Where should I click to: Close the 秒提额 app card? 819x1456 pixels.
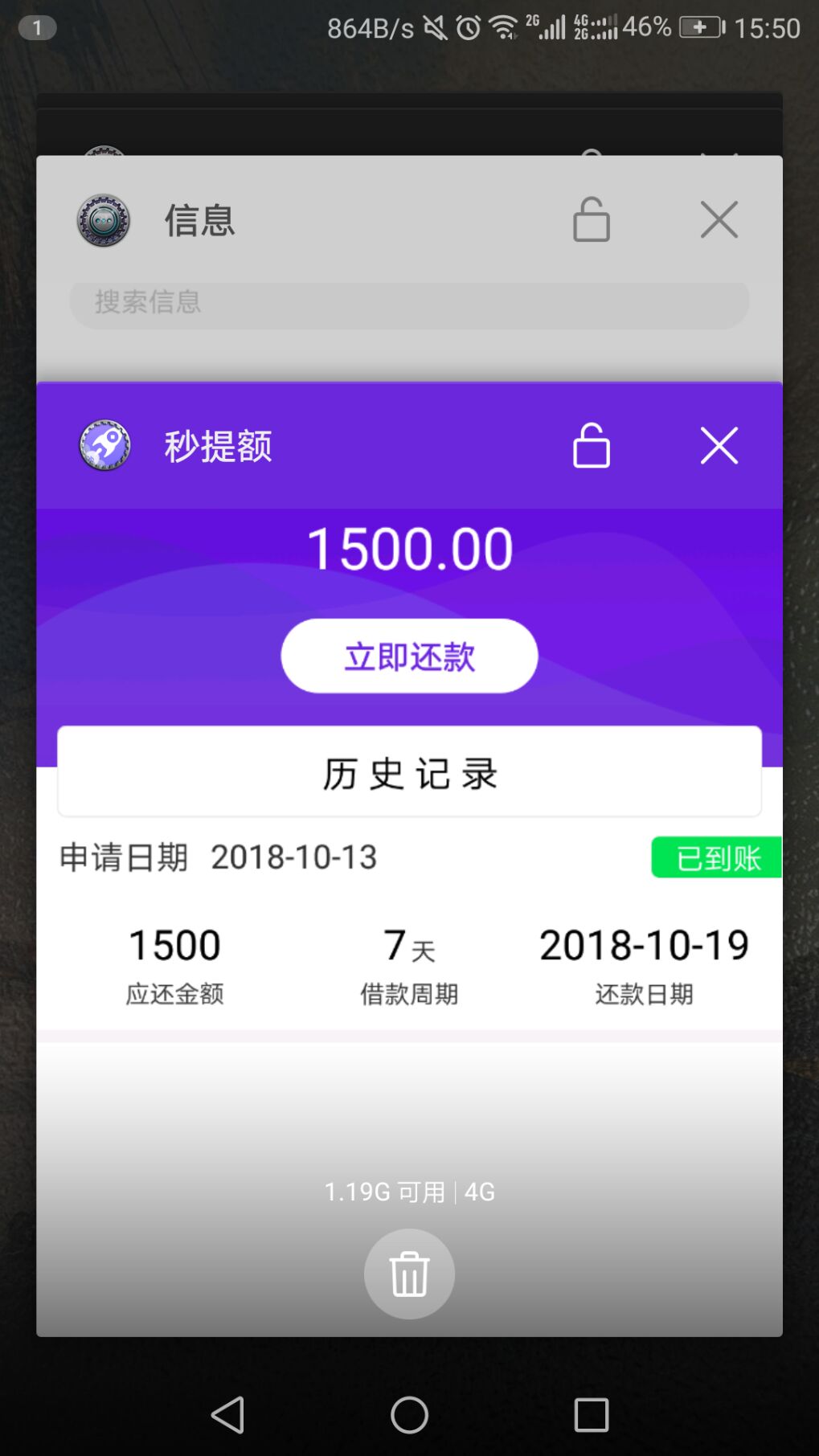[719, 445]
